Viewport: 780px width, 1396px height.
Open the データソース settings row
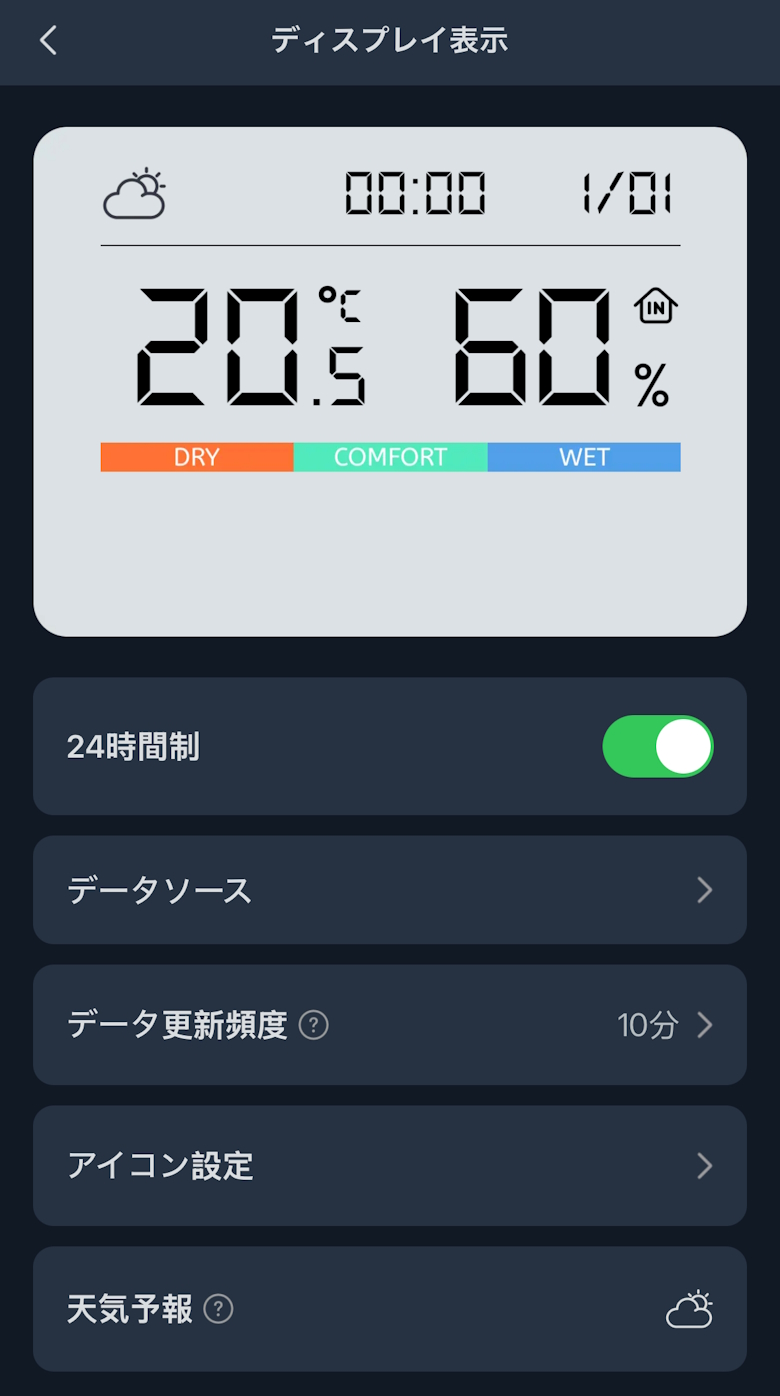(390, 890)
